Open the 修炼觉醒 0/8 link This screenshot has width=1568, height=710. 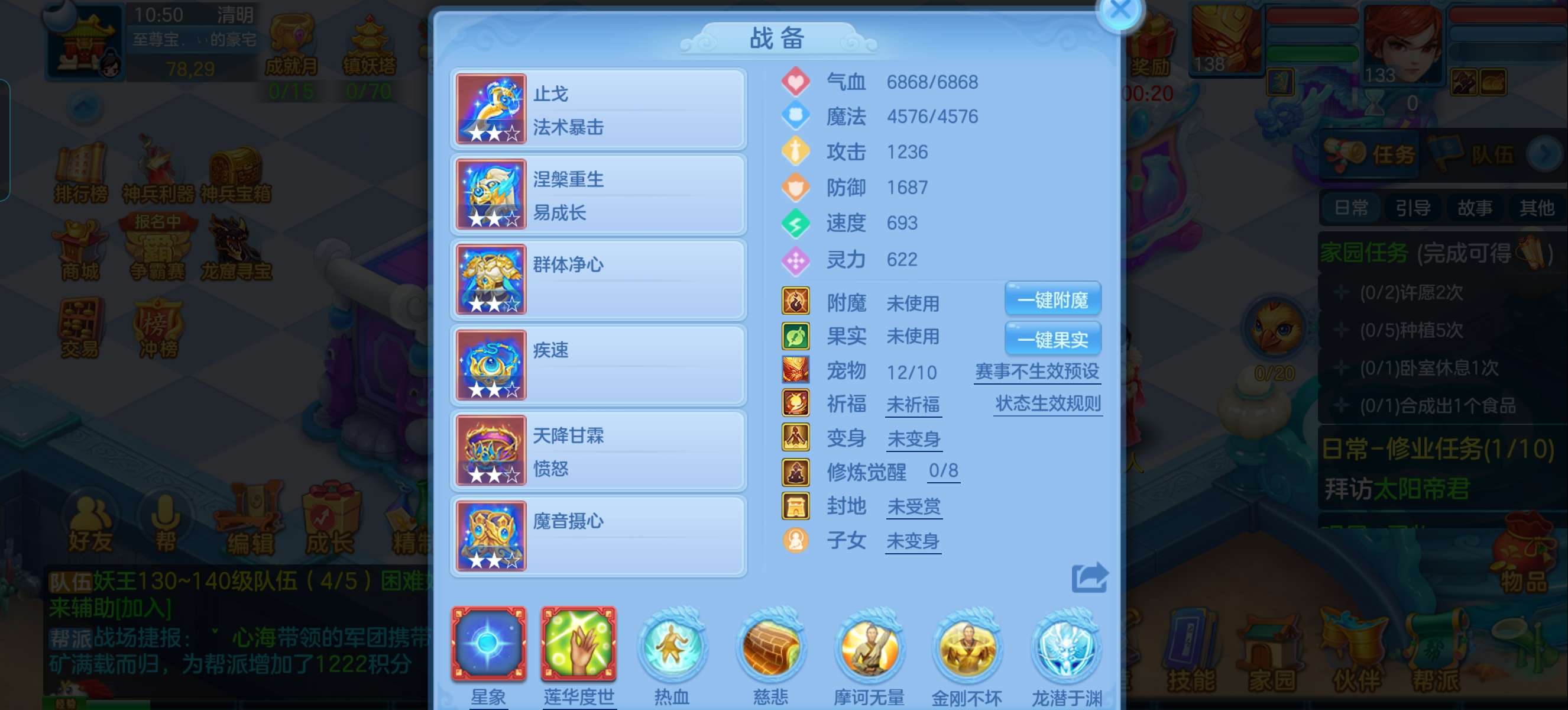pos(943,471)
